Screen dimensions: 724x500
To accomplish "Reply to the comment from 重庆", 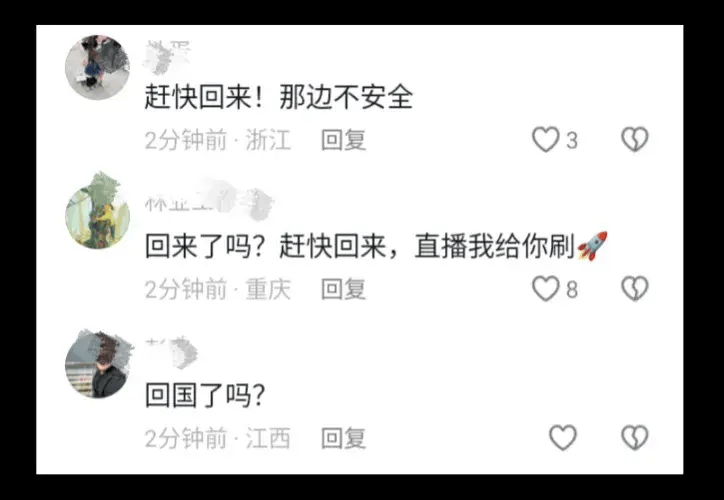I will coord(343,289).
